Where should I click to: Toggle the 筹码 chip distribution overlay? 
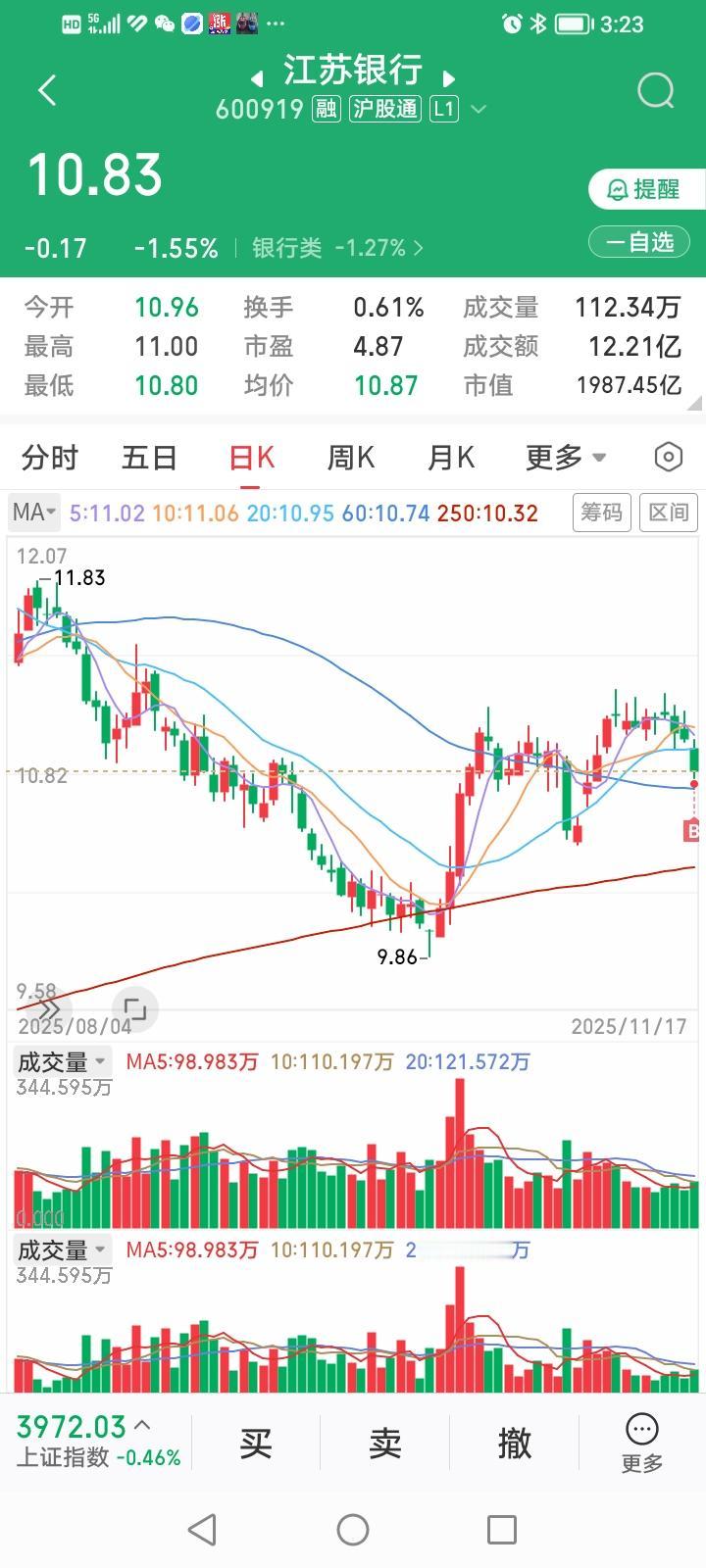pyautogui.click(x=601, y=512)
